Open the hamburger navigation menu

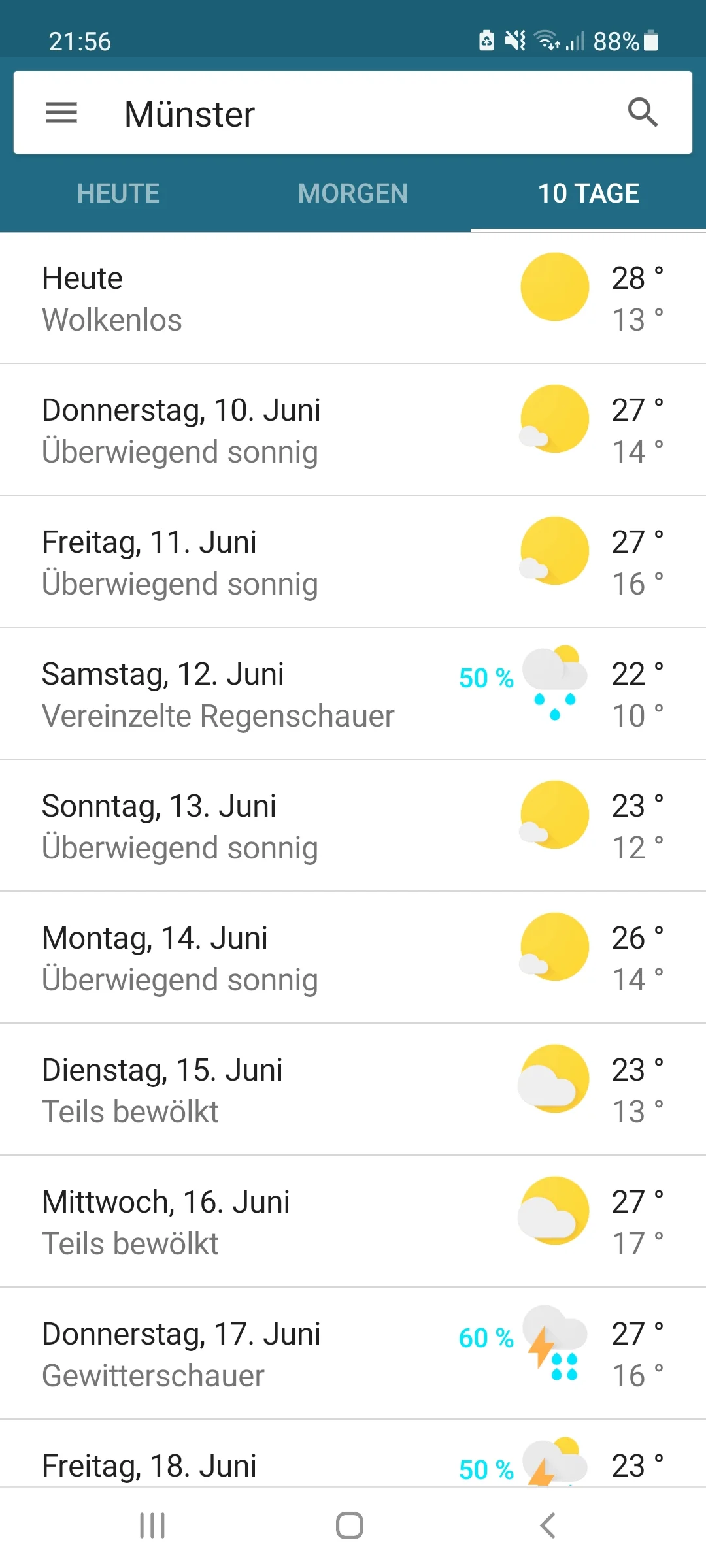(61, 113)
